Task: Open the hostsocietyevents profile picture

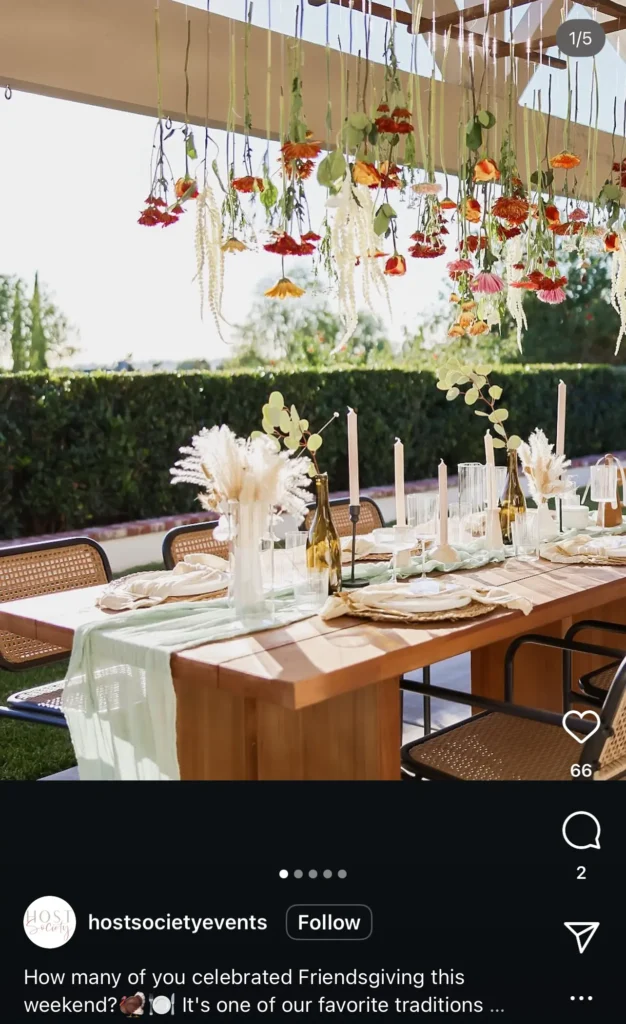Action: [x=50, y=922]
